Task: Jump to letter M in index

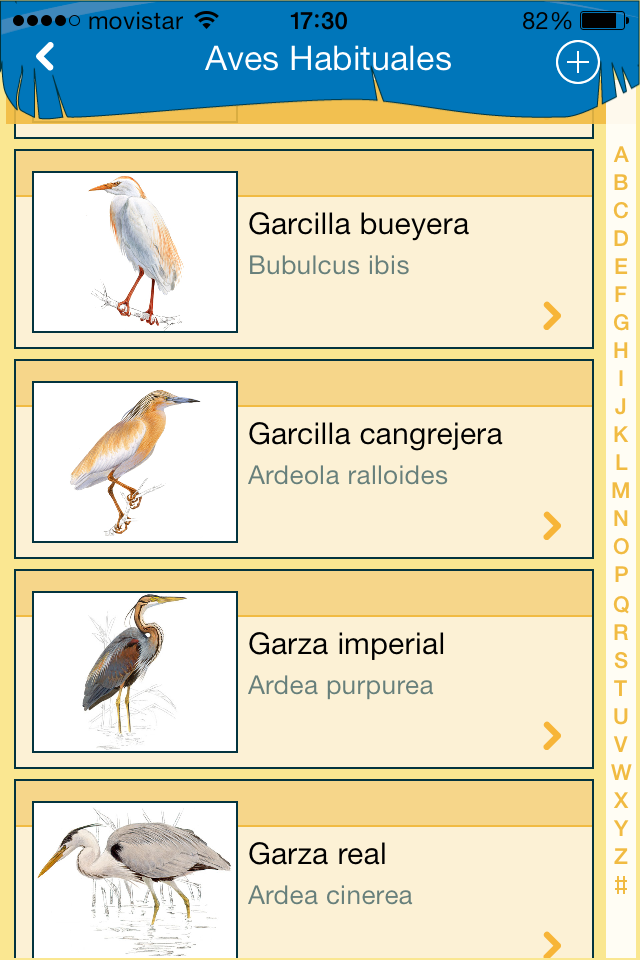Action: (x=621, y=491)
